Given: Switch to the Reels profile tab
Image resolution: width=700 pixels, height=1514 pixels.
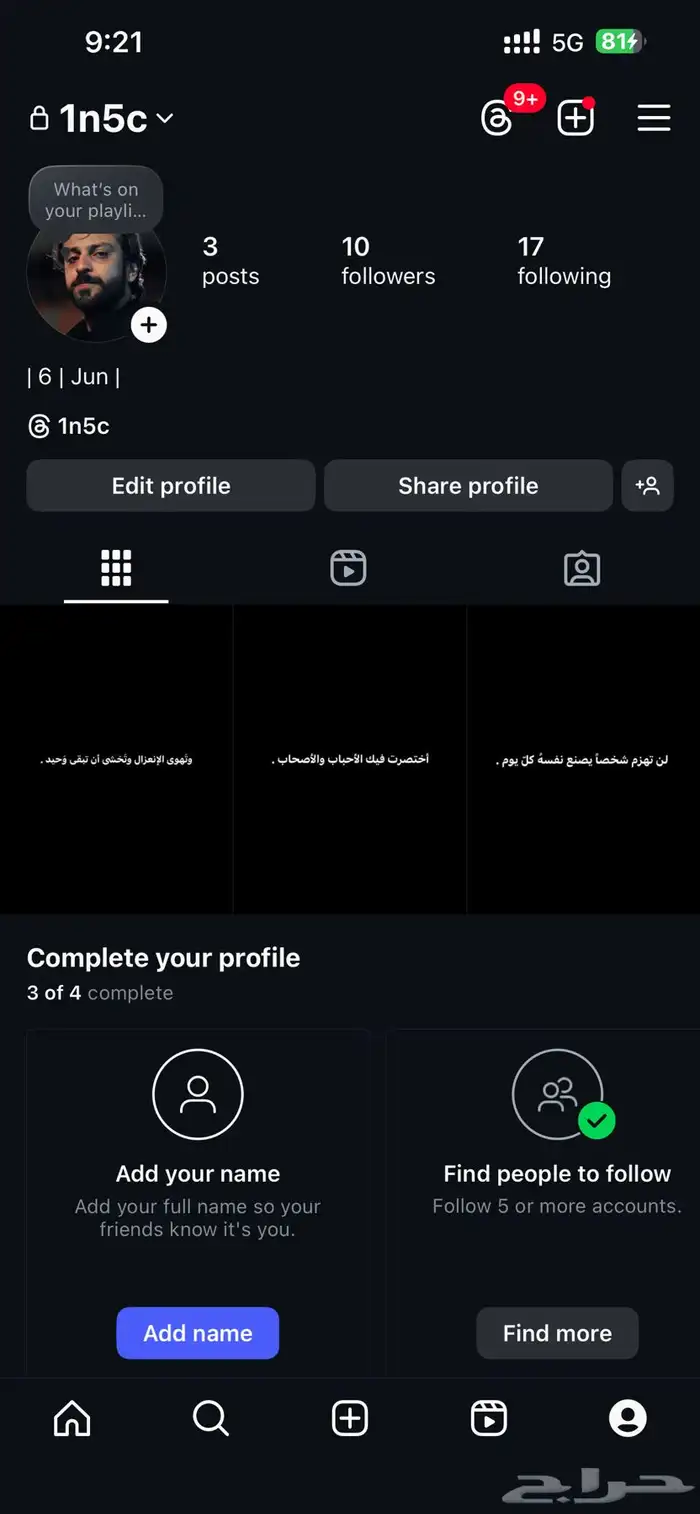Looking at the screenshot, I should pyautogui.click(x=348, y=568).
